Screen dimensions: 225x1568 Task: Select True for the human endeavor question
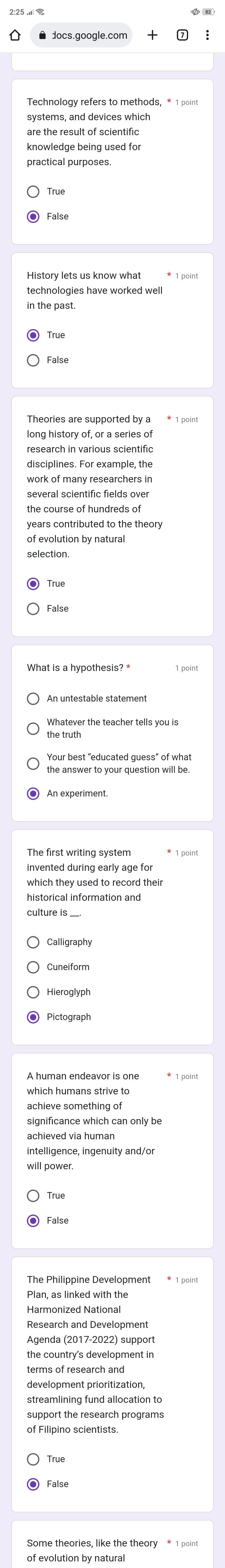click(x=33, y=1196)
